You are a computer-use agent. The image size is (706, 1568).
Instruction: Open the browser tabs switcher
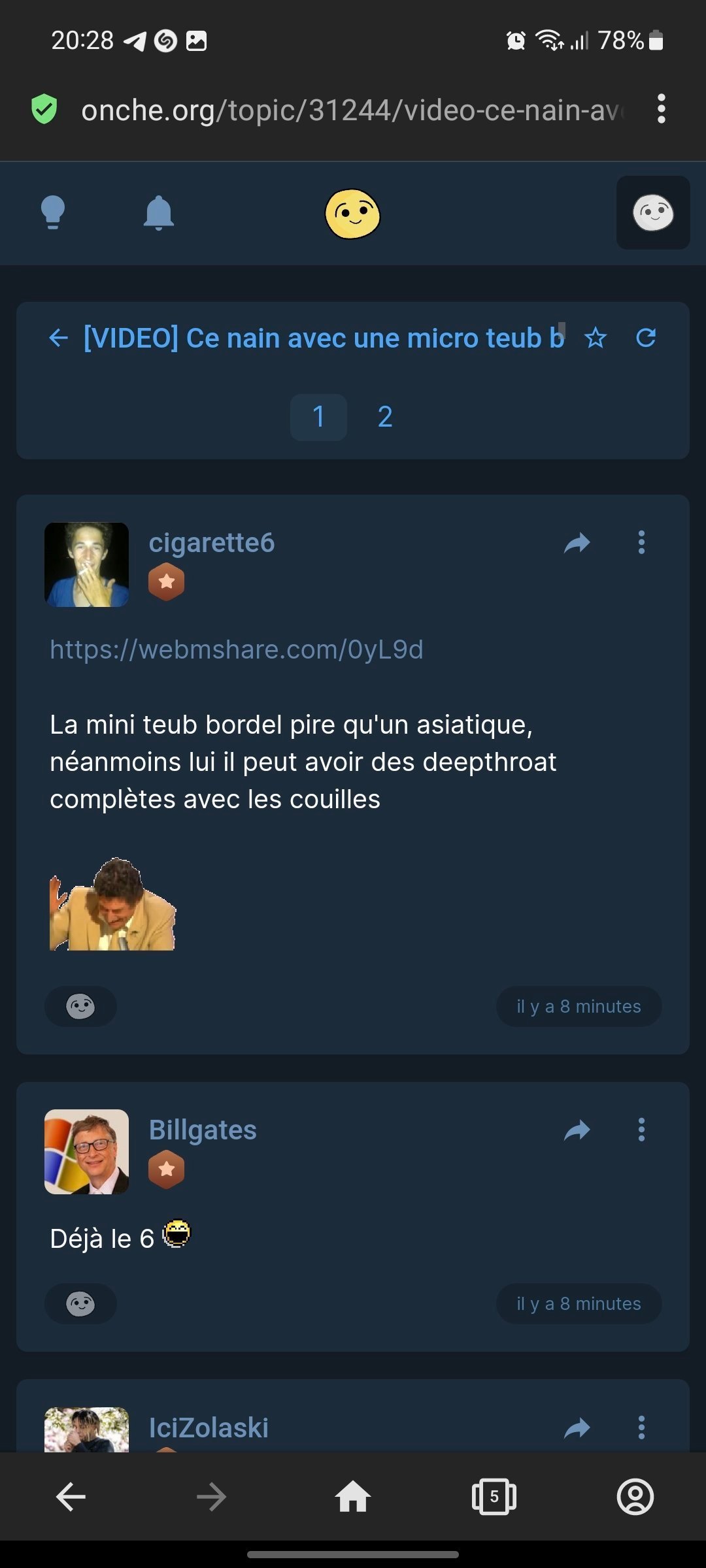point(494,1497)
